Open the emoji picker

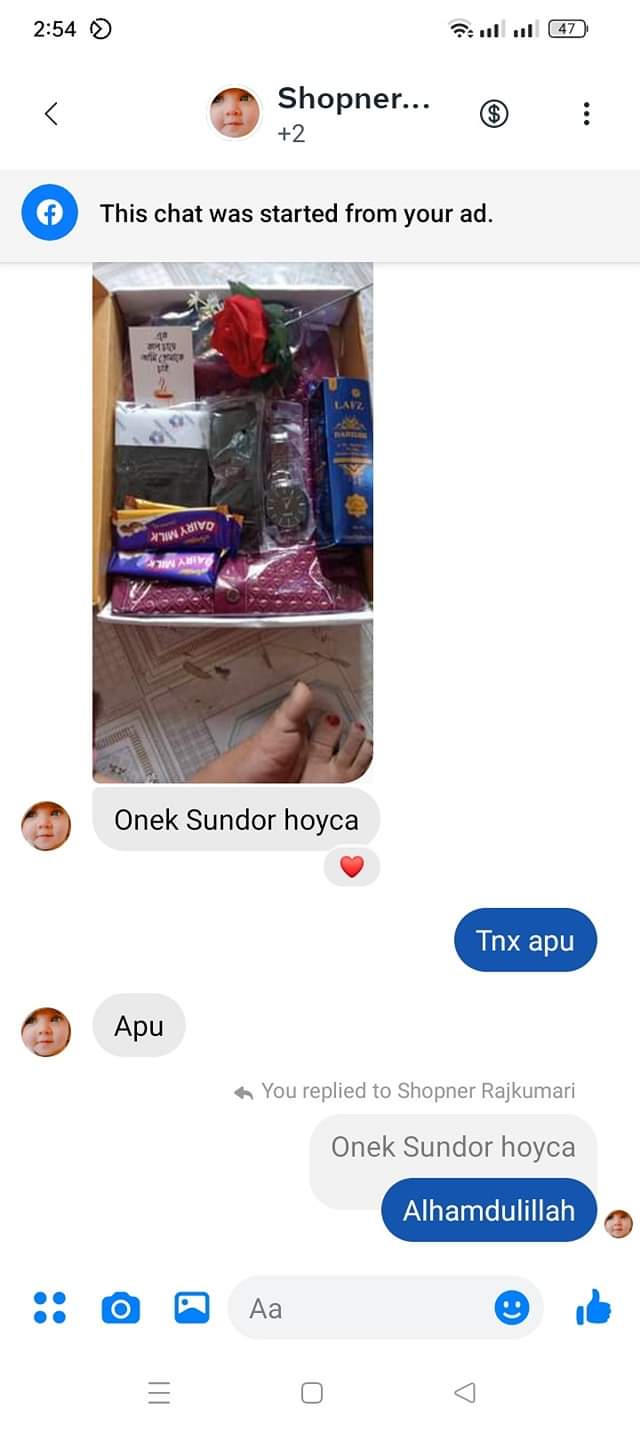pos(512,1308)
